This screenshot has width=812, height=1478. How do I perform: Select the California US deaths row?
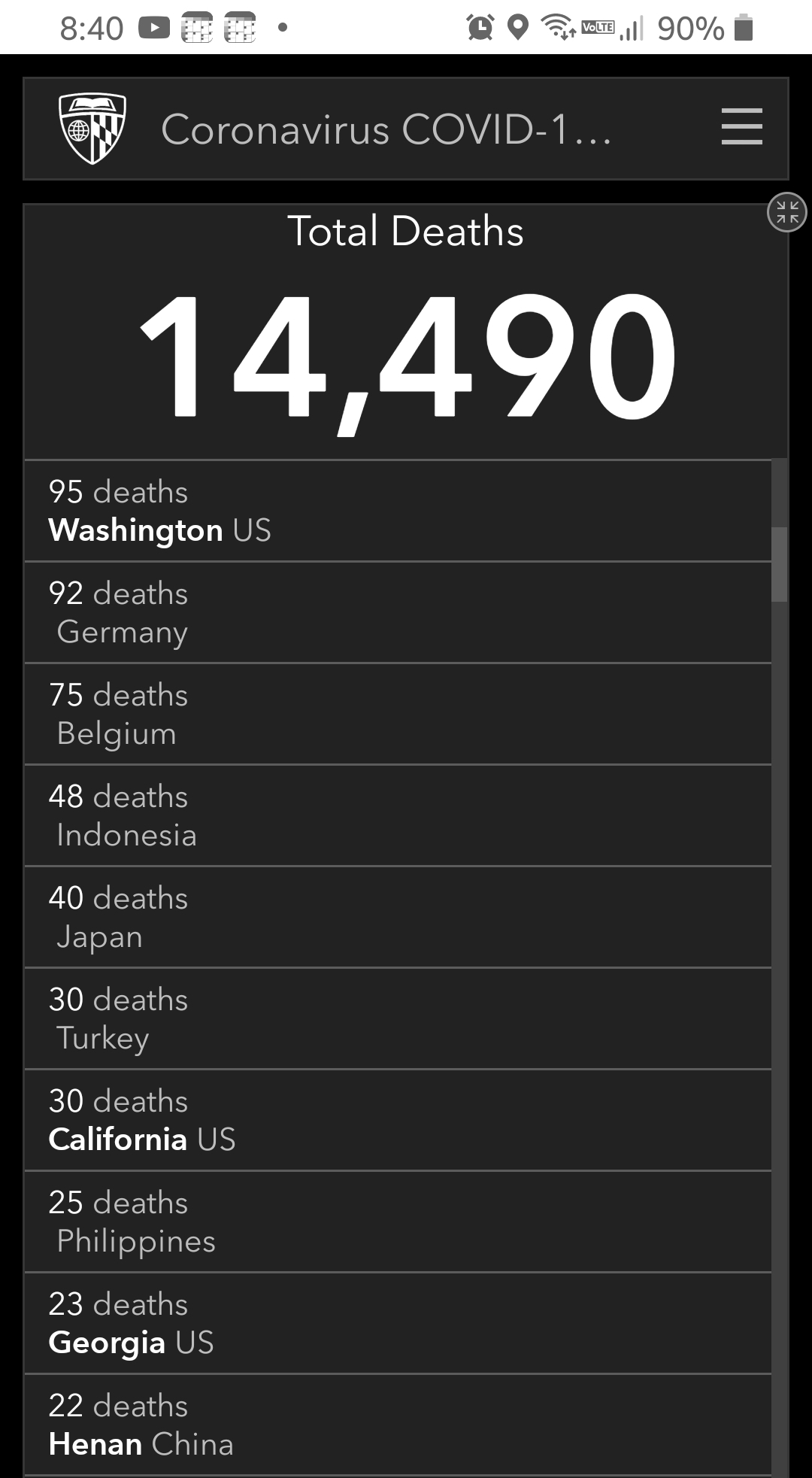coord(398,1120)
